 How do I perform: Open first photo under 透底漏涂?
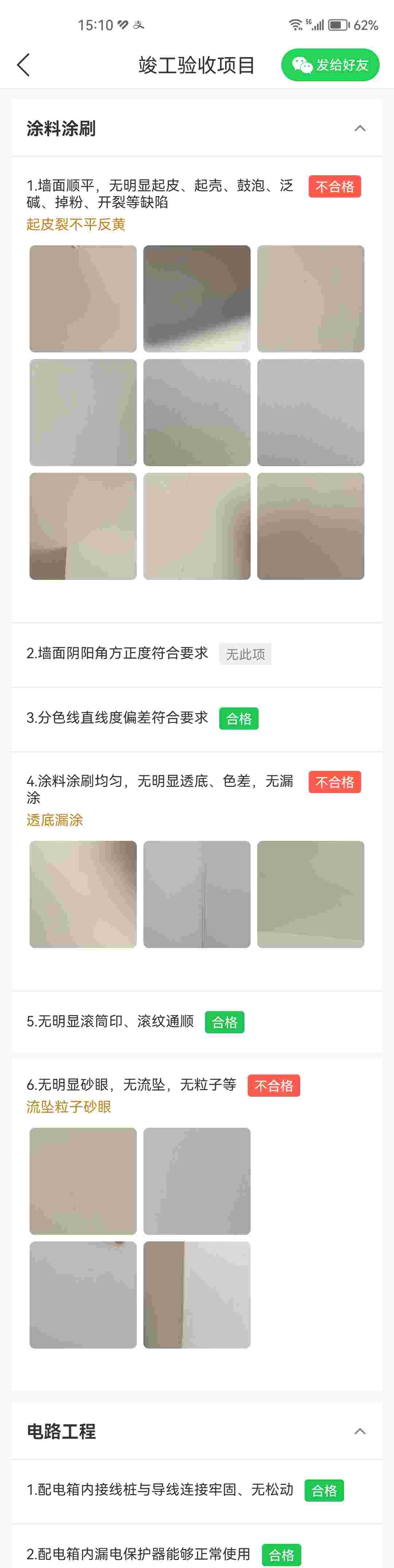83,894
